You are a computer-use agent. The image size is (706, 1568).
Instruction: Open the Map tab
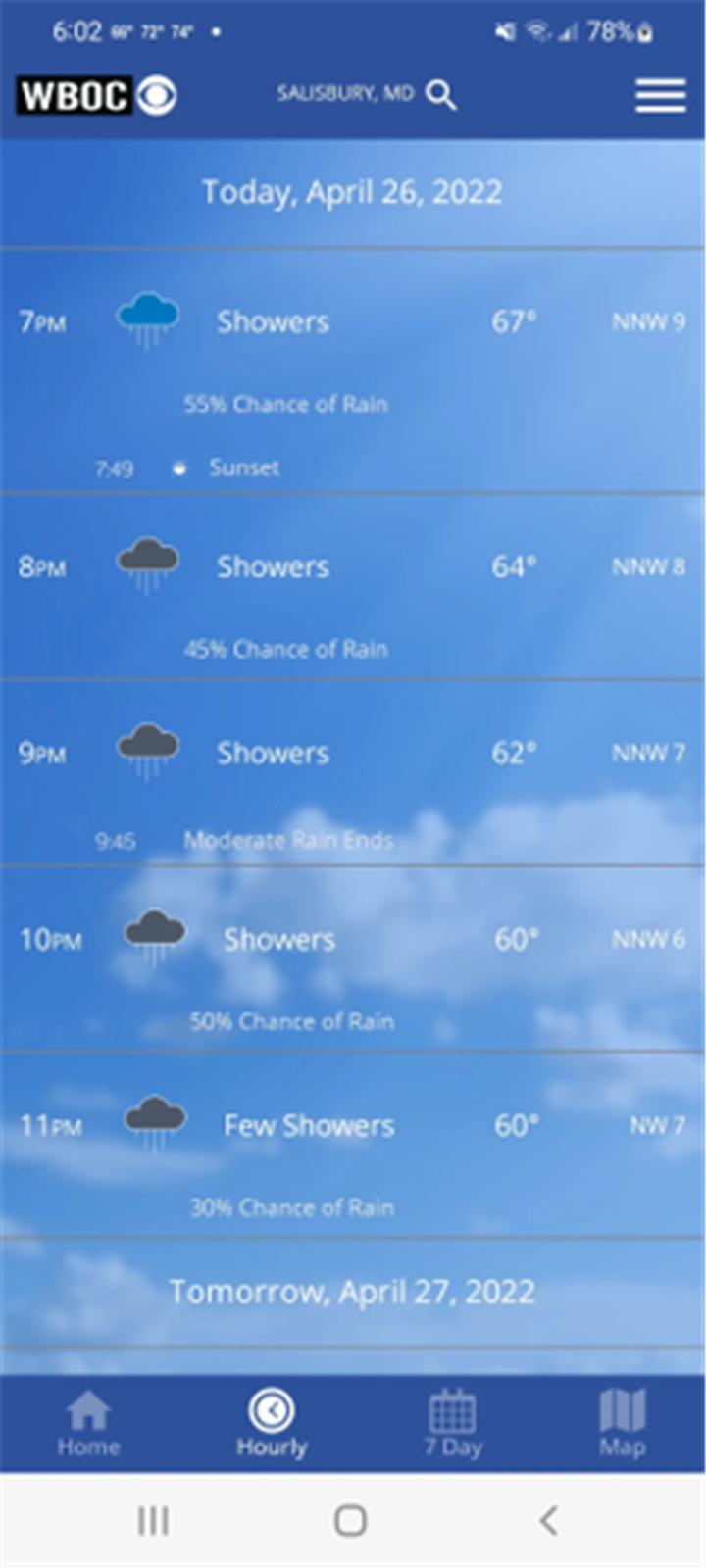tap(623, 1424)
